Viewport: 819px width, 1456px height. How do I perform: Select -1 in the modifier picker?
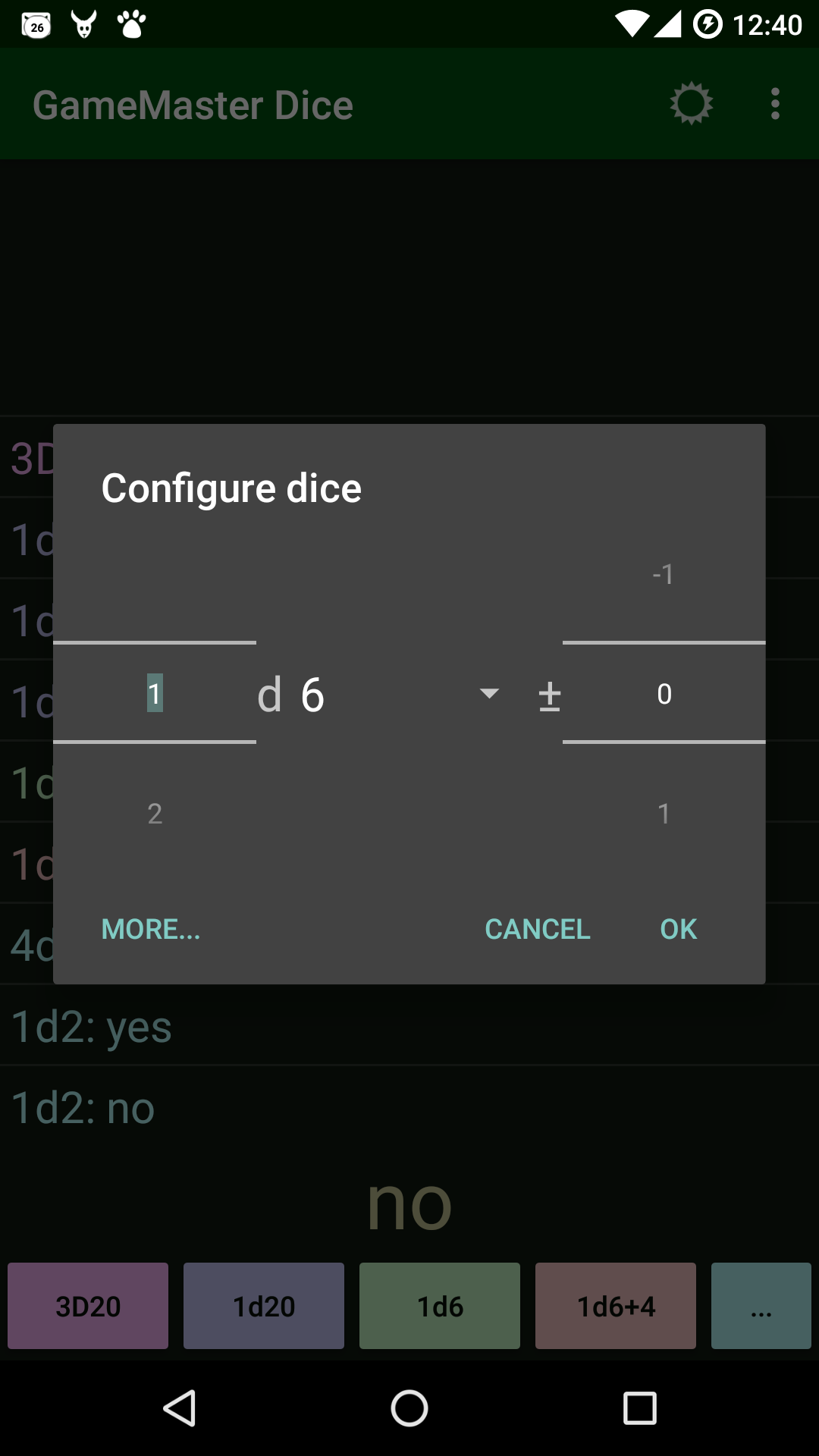point(664,574)
